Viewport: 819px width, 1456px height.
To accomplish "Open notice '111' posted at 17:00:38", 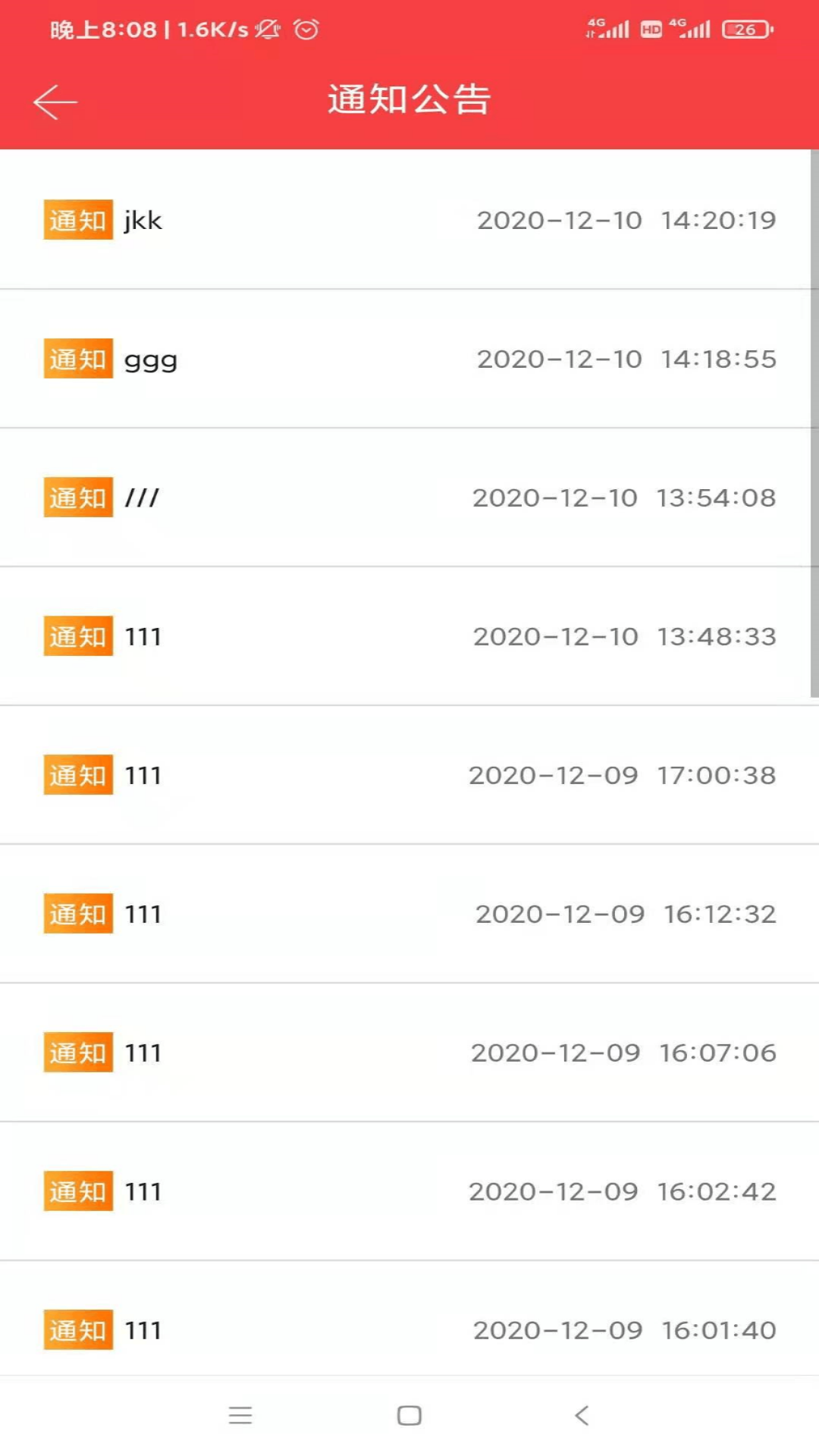I will pos(409,775).
